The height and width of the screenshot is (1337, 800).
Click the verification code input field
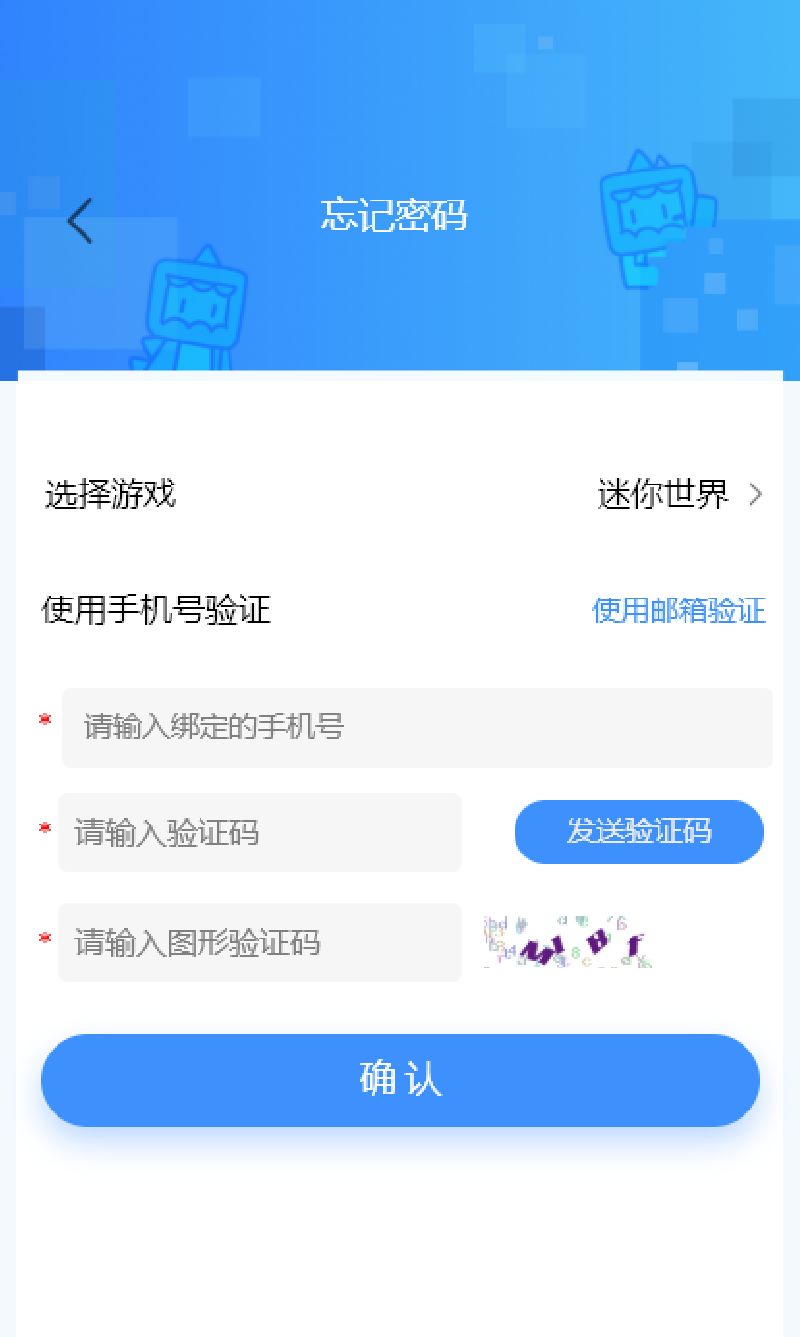260,833
